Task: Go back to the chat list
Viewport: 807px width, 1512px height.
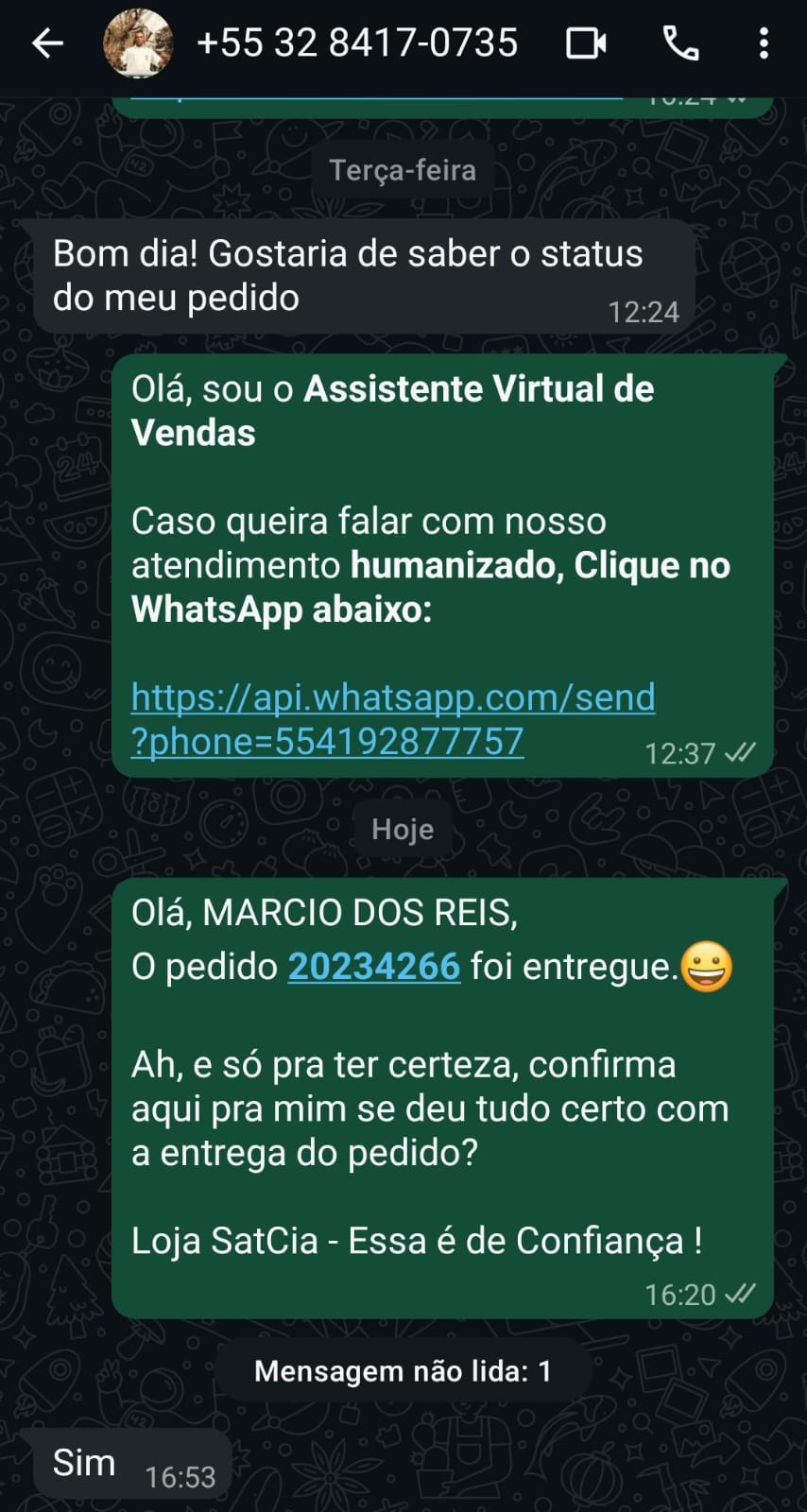Action: click(x=47, y=43)
